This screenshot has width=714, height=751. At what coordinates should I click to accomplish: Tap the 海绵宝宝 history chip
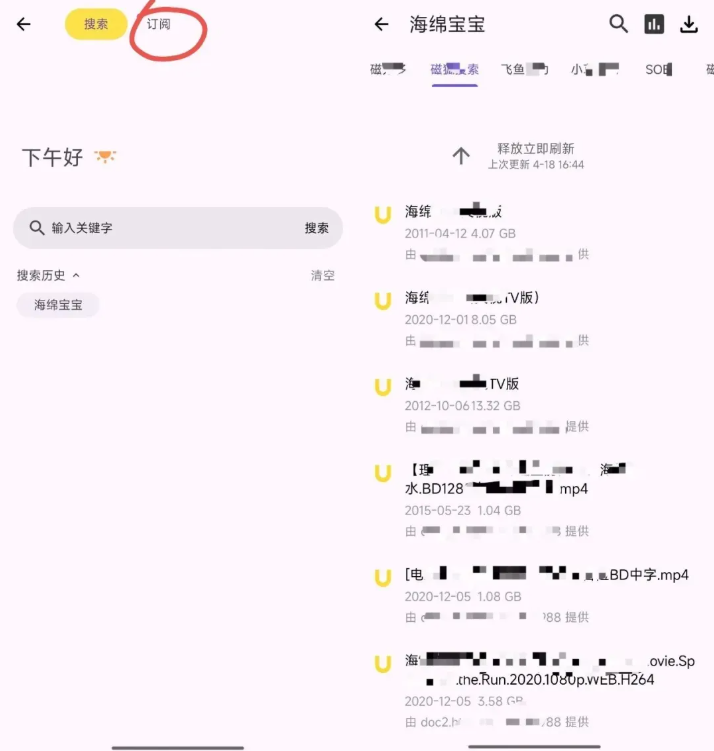[58, 305]
